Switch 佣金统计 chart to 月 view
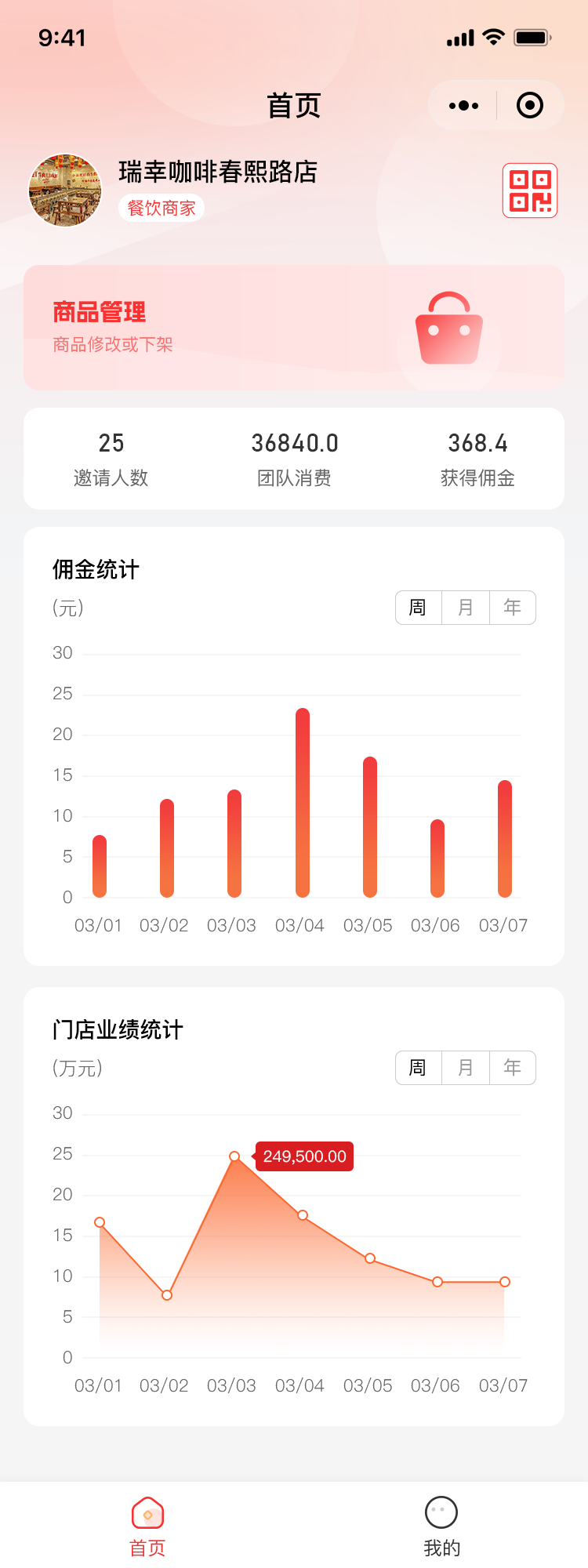Viewport: 588px width, 1568px height. (x=466, y=608)
